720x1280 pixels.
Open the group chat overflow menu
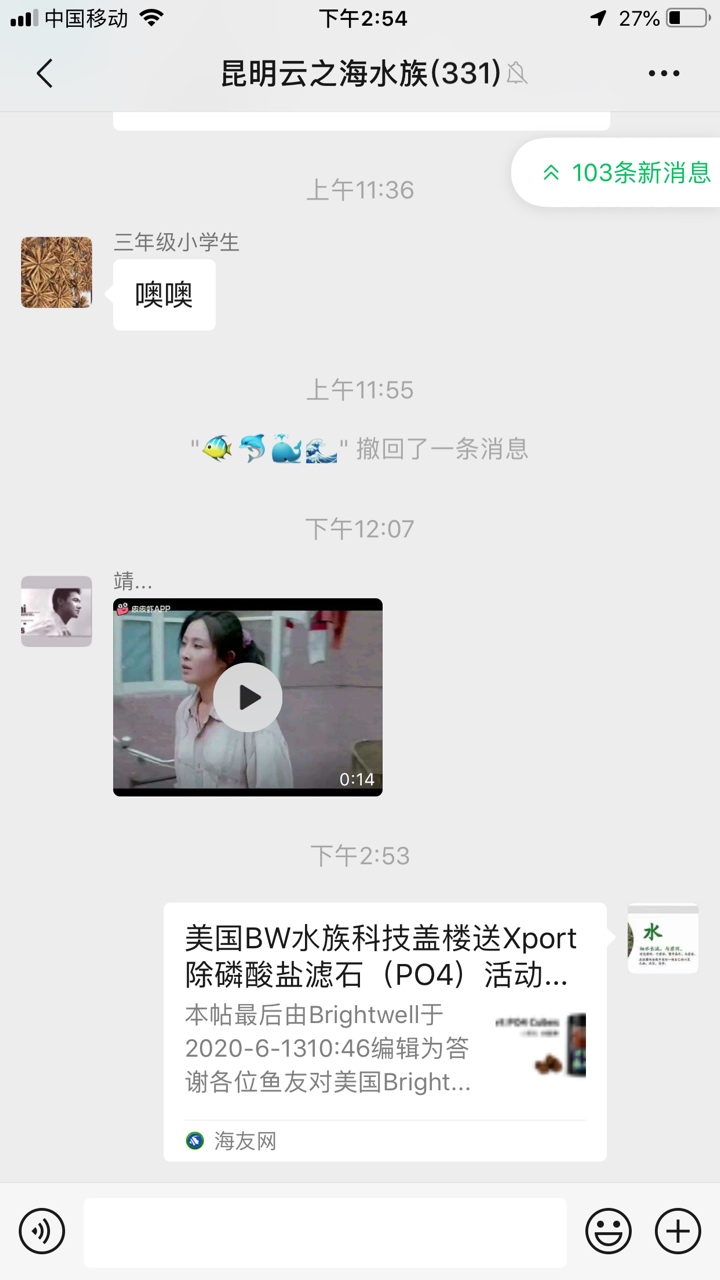coord(664,73)
